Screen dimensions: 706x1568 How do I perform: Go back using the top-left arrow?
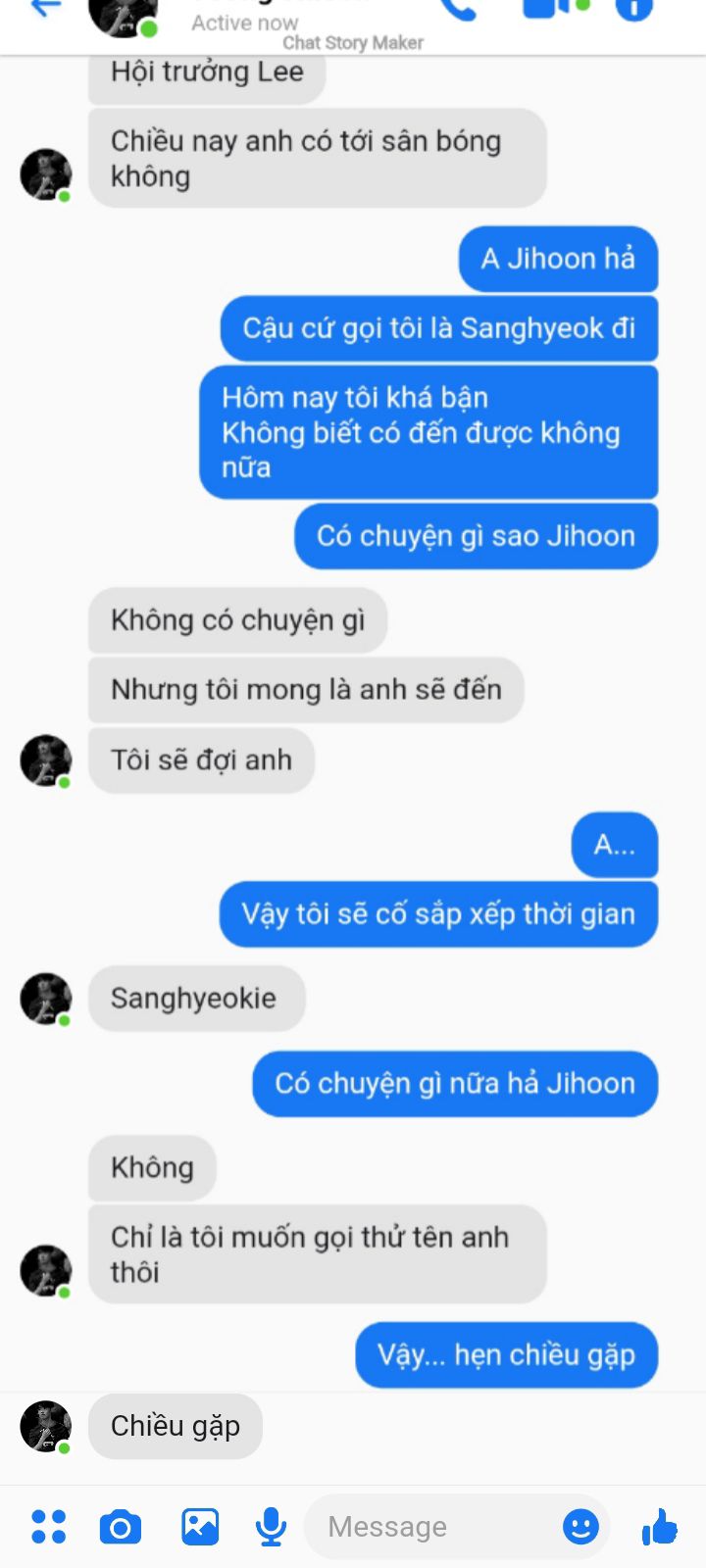[44, 8]
